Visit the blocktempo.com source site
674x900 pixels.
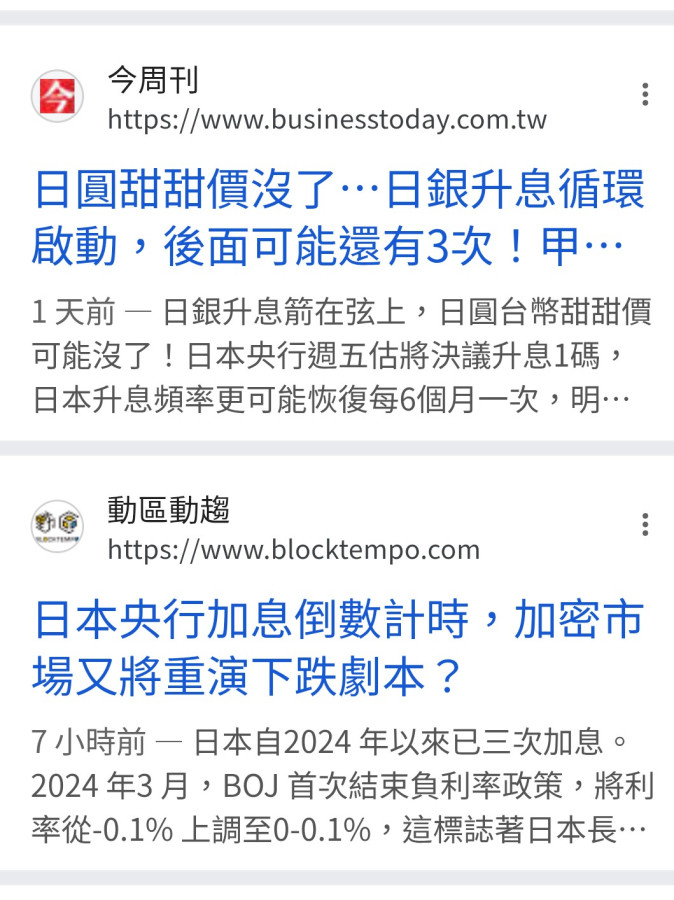(293, 549)
